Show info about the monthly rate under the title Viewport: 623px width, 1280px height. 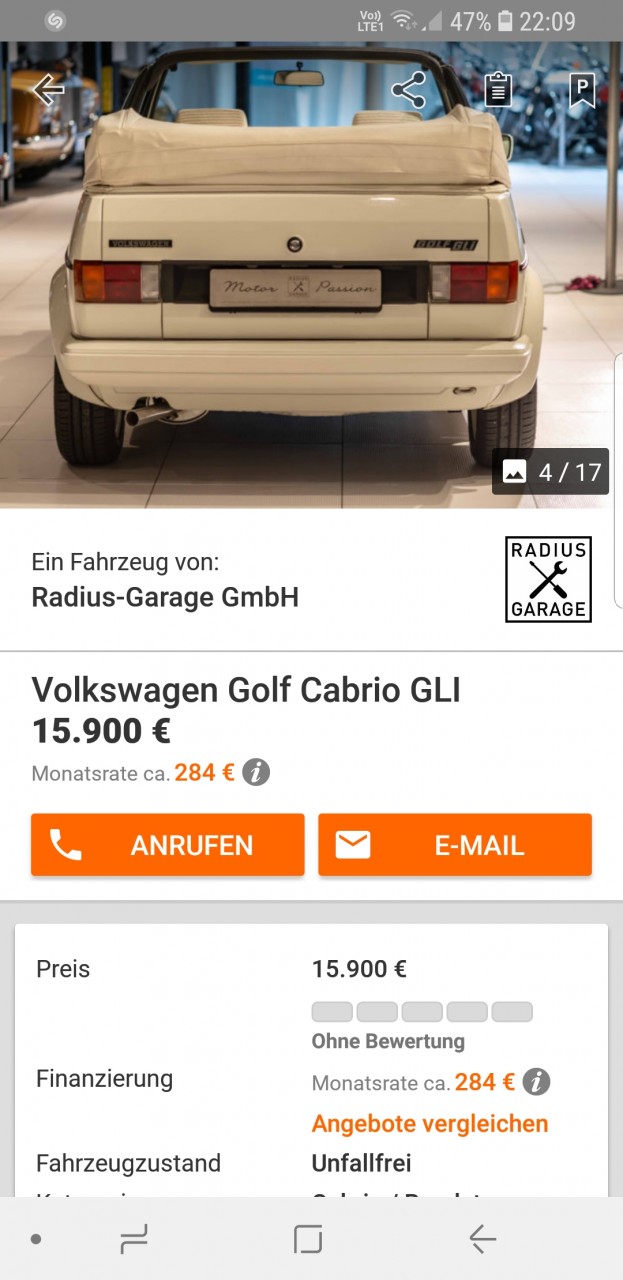pyautogui.click(x=256, y=772)
